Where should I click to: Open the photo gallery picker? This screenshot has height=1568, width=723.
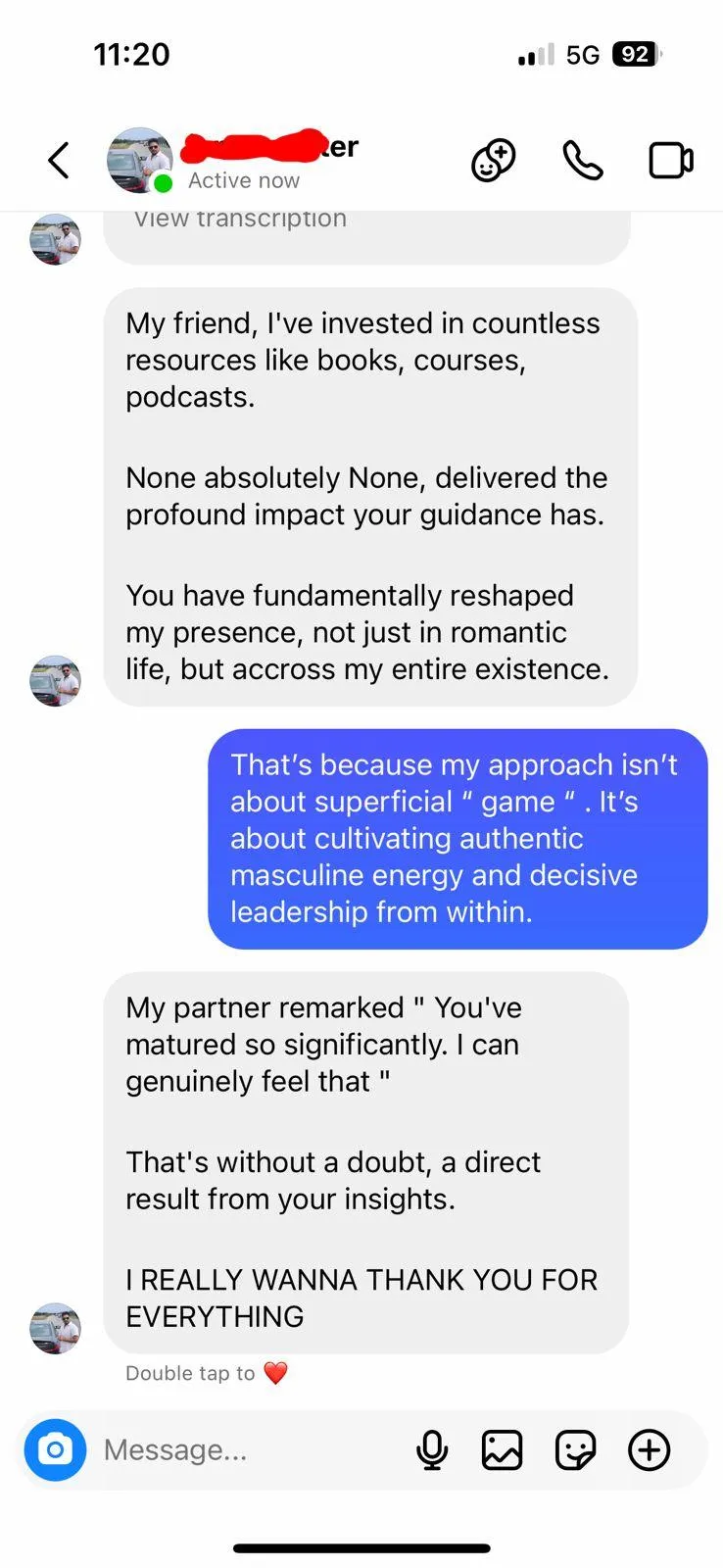(502, 1449)
